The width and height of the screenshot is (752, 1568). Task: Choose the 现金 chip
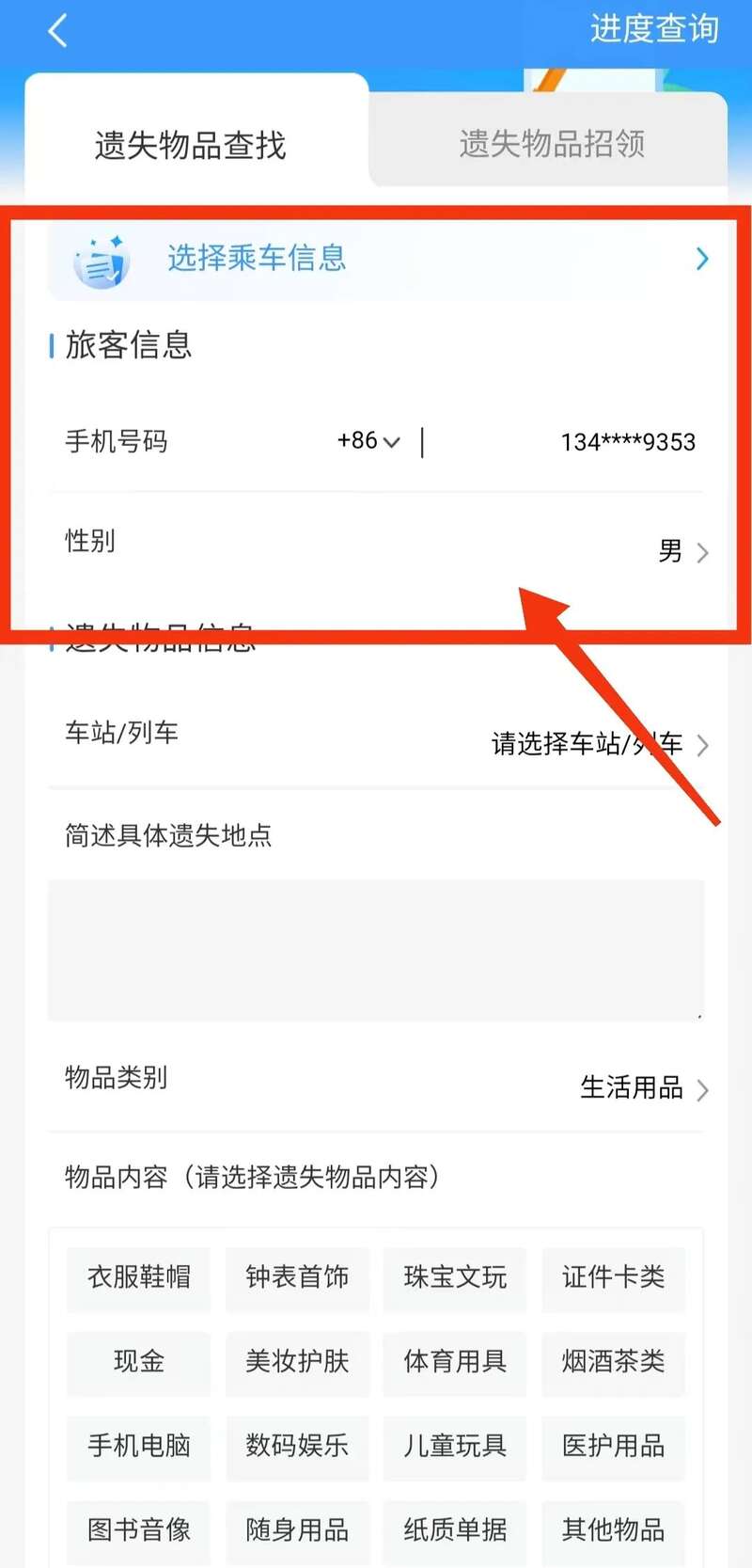pos(139,1361)
